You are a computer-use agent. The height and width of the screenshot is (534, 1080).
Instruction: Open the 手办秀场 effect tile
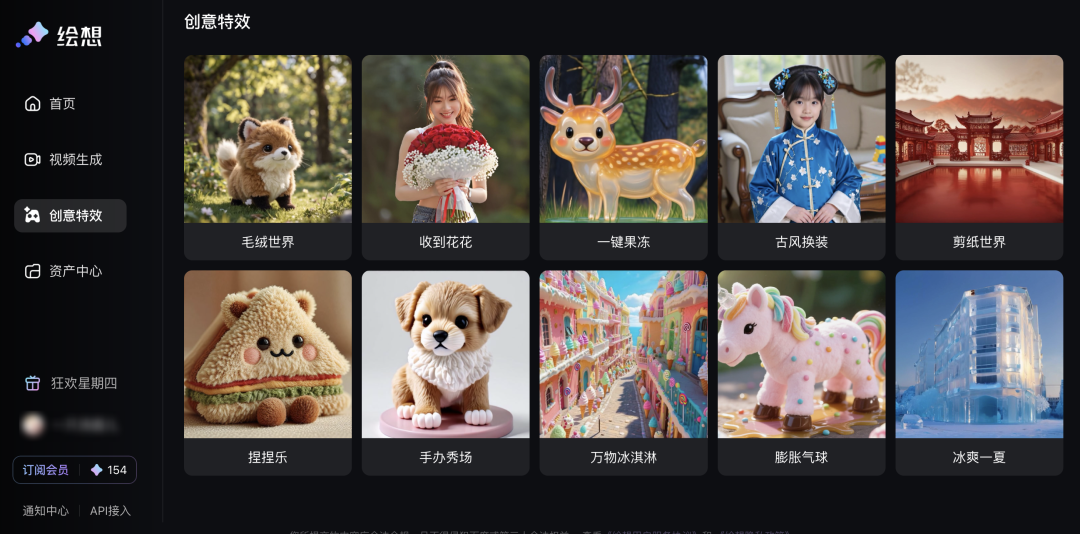point(446,372)
